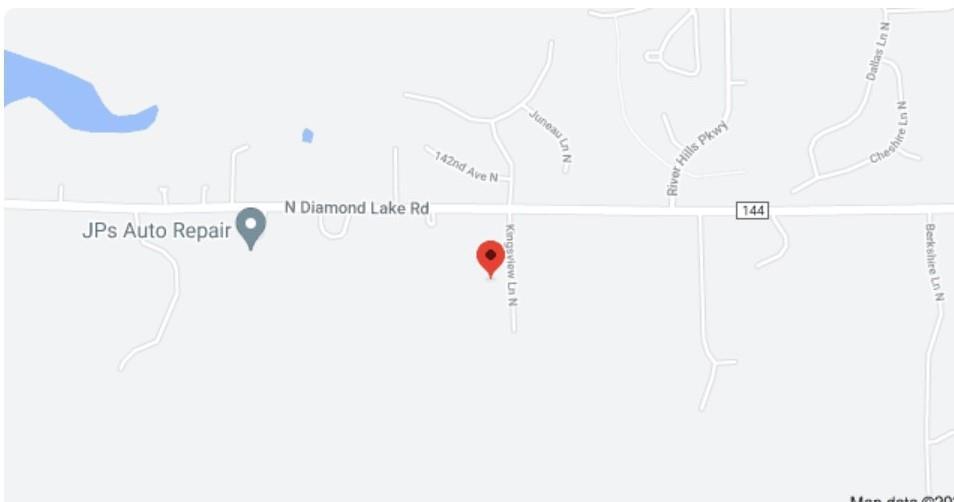Viewport: 954px width, 502px height.
Task: Tap the red location pin
Action: tap(490, 257)
